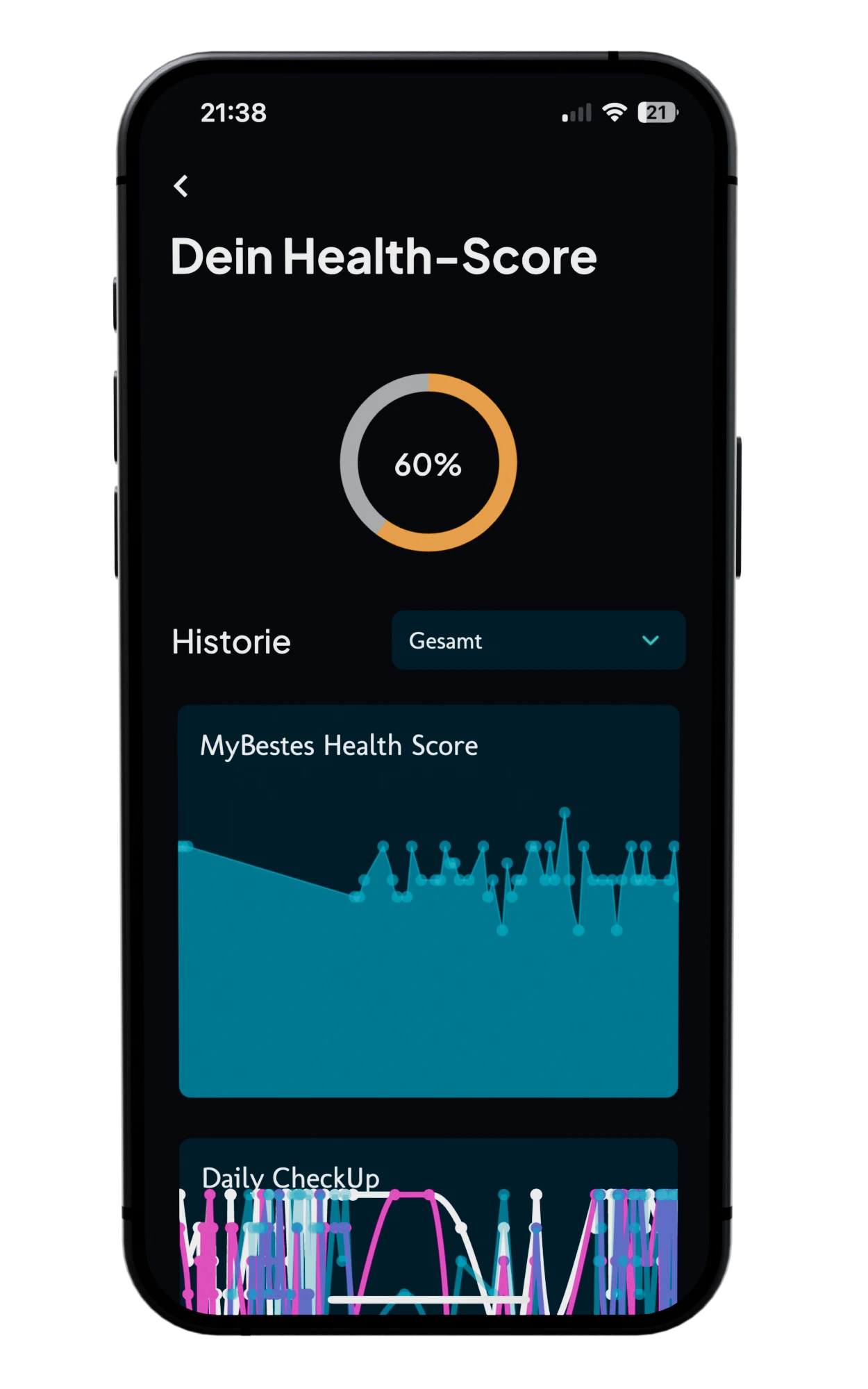Go back using the top-left arrow
The width and height of the screenshot is (868, 1389).
(x=181, y=186)
